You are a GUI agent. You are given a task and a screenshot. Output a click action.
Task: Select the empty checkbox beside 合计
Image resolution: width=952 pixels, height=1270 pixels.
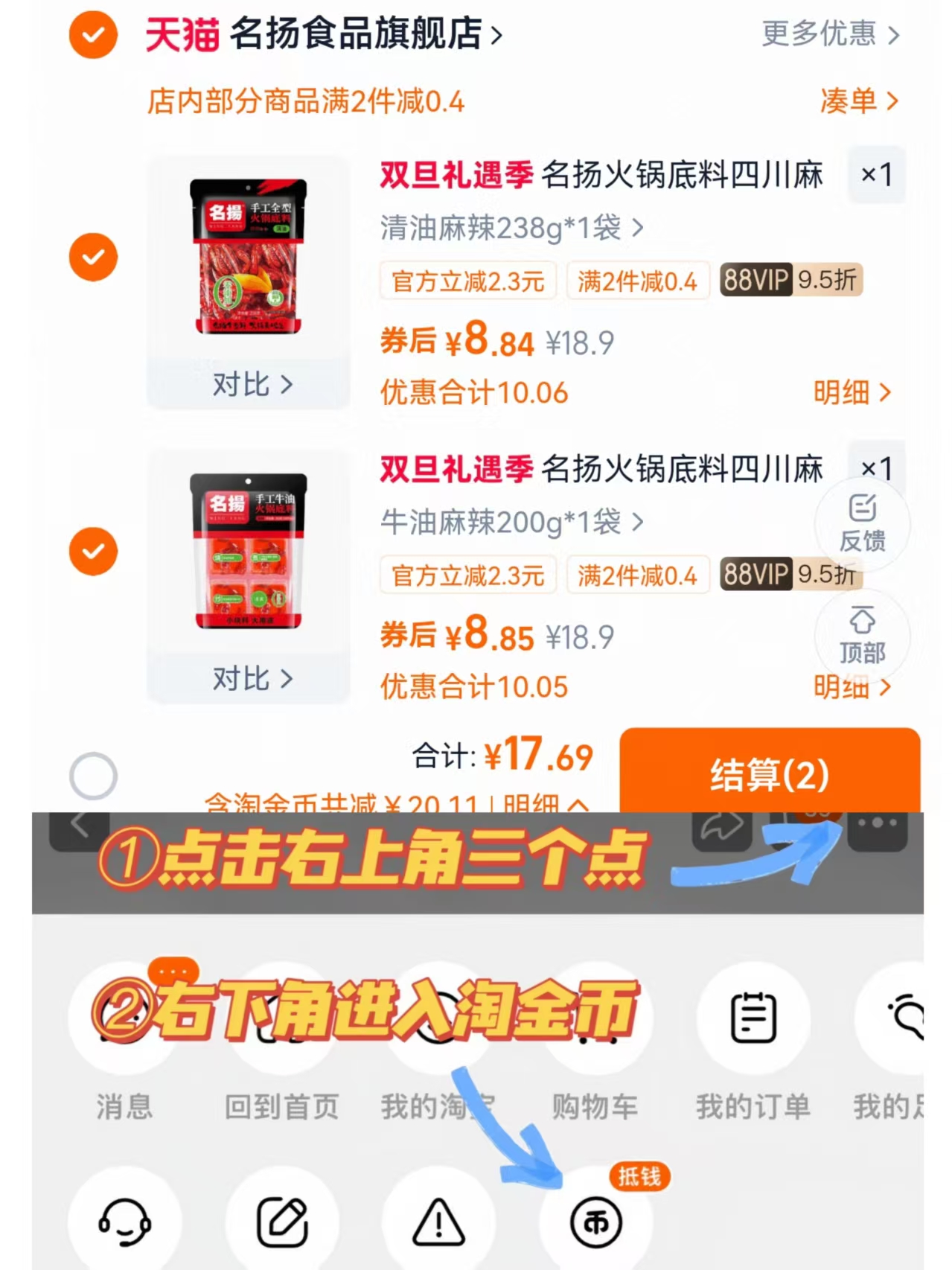(92, 773)
